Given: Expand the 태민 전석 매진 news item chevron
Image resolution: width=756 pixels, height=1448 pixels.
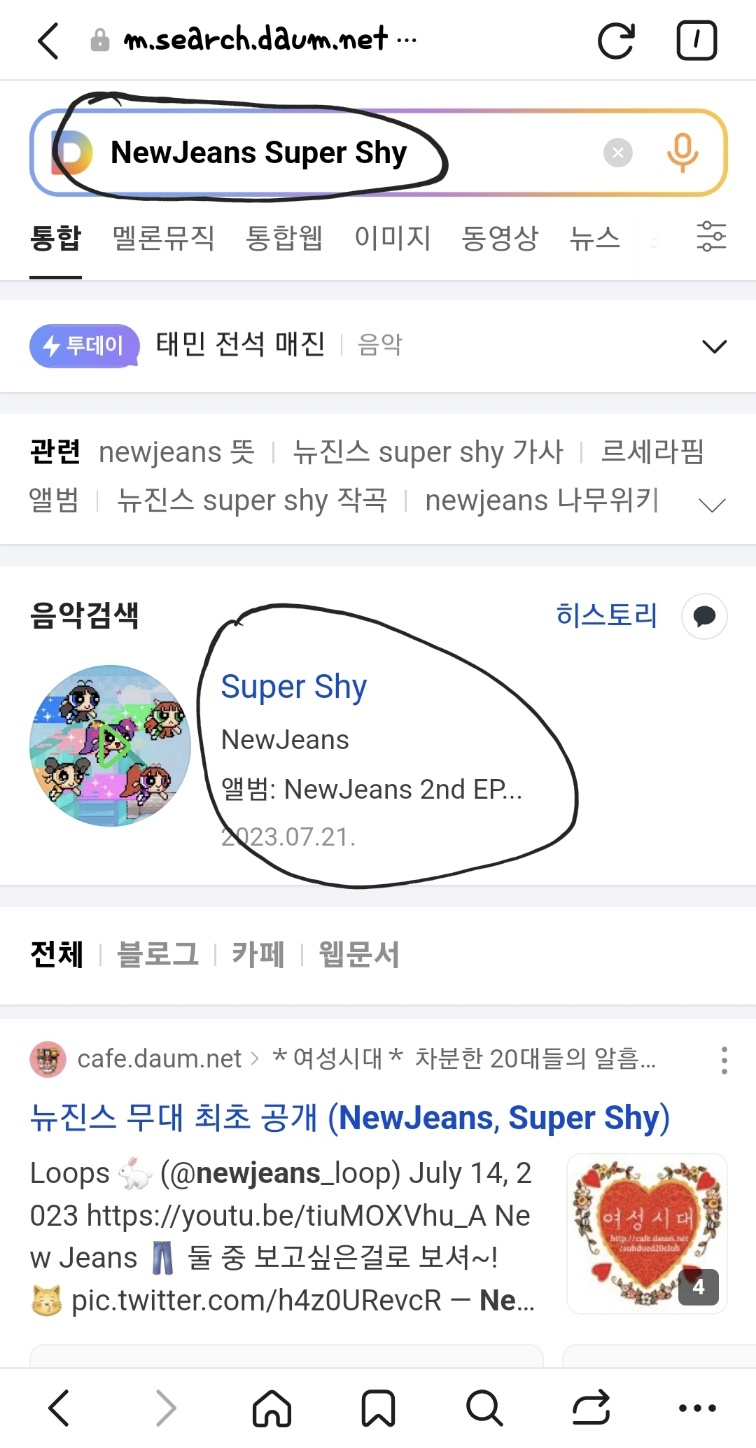Looking at the screenshot, I should click(x=714, y=345).
